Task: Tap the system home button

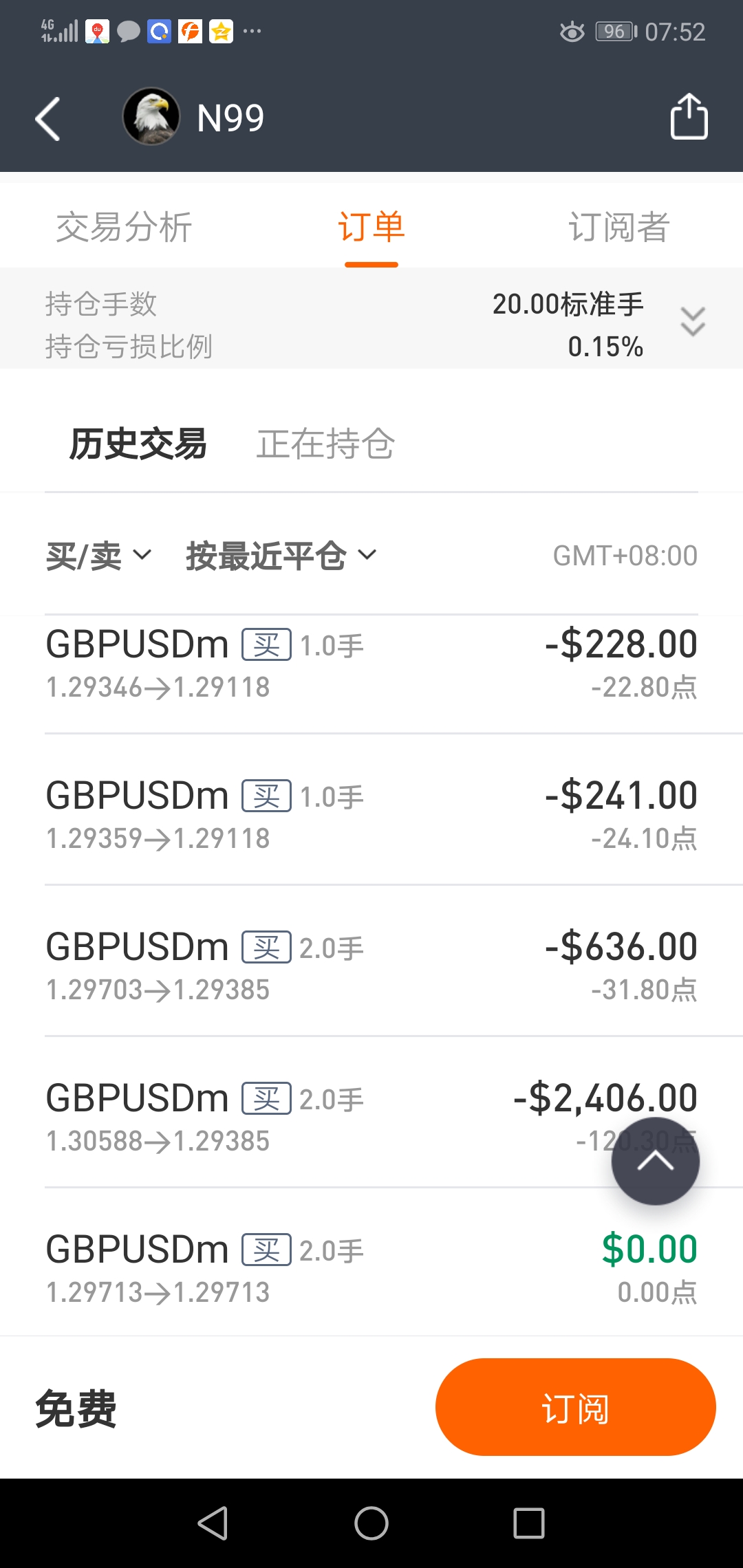Action: coord(371,1523)
